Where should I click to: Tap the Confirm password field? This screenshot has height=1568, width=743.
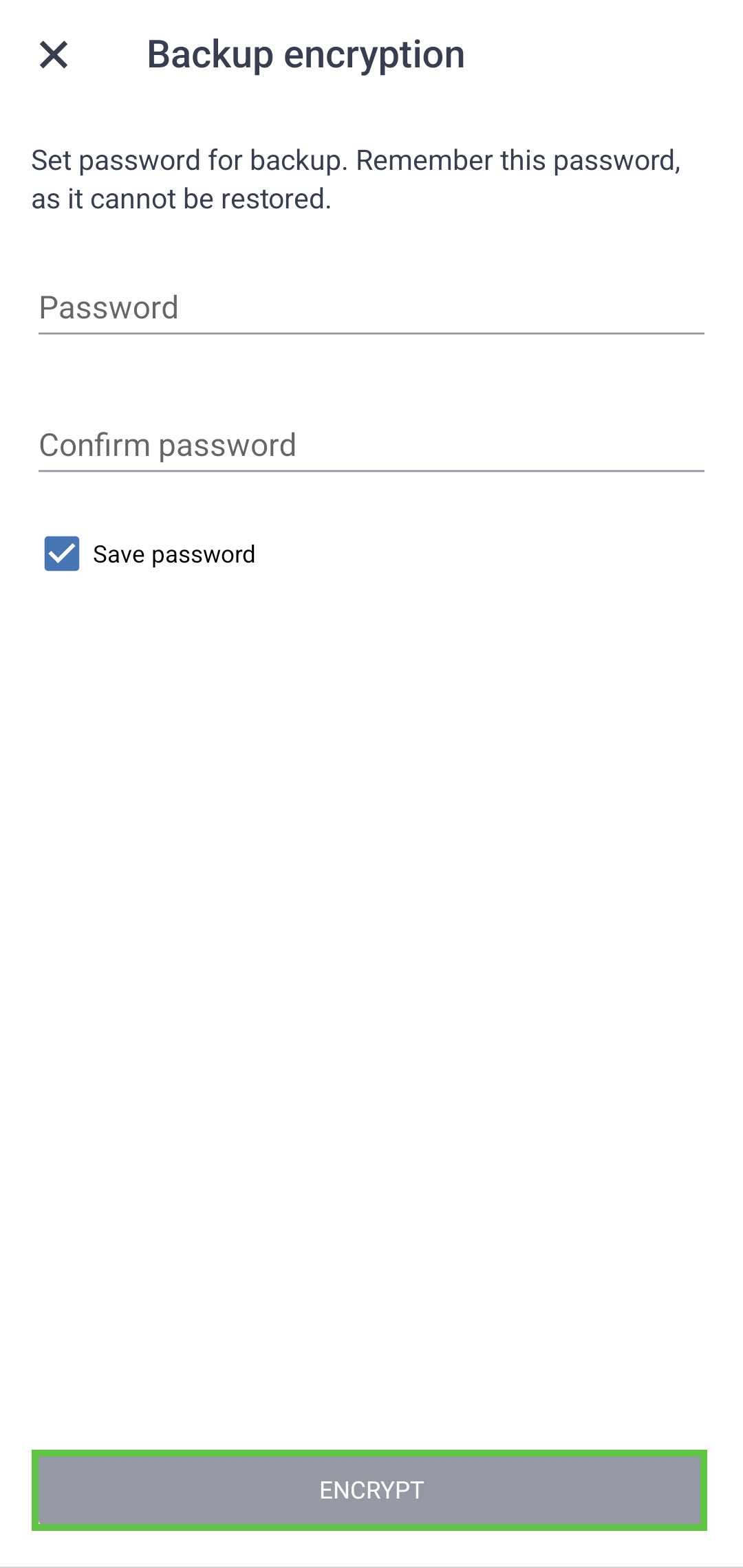(x=371, y=446)
